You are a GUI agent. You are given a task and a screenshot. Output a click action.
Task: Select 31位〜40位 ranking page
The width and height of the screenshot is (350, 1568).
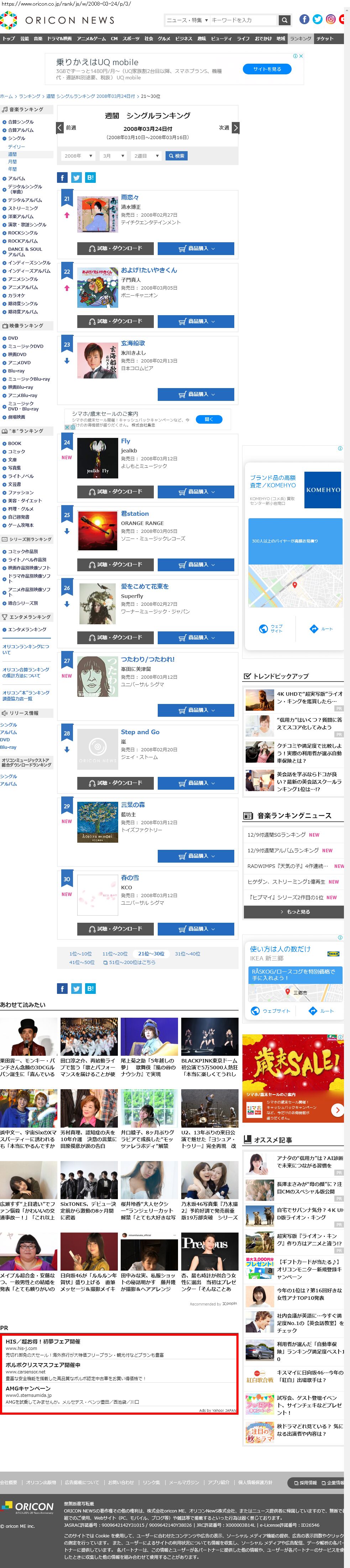coord(187,954)
